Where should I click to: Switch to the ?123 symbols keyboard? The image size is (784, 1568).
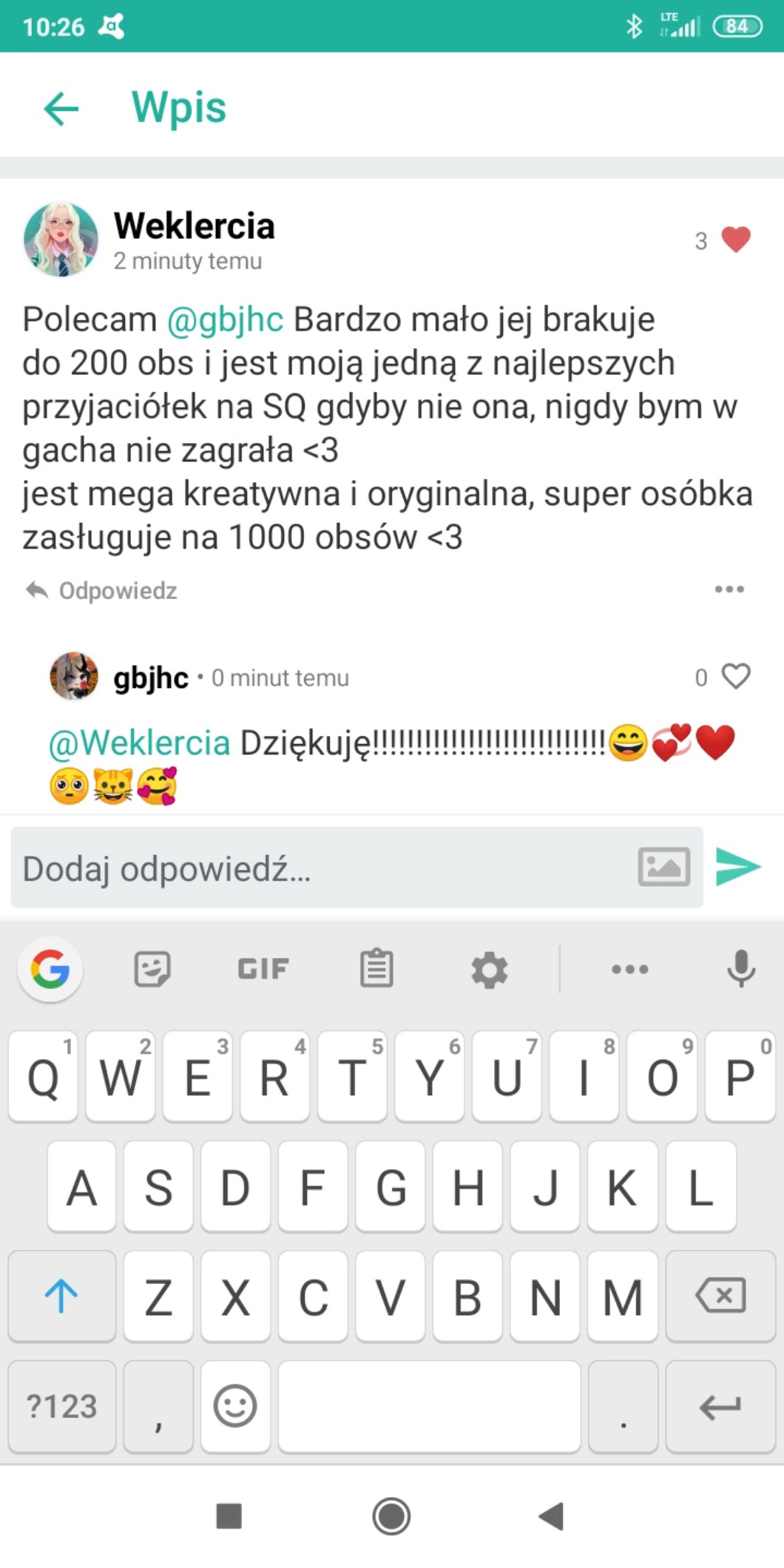[62, 1406]
